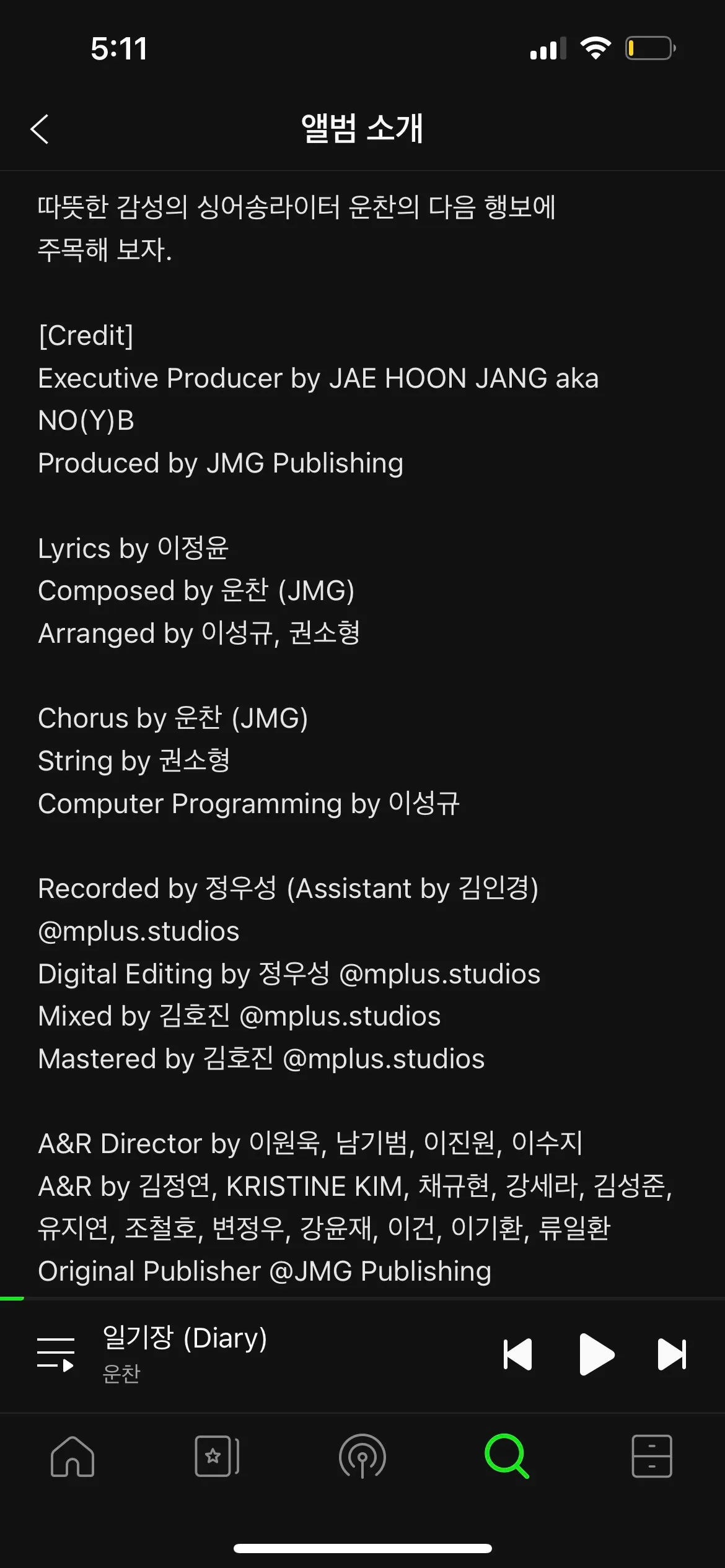Switch to the library storage tab
This screenshot has width=725, height=1568.
652,1457
